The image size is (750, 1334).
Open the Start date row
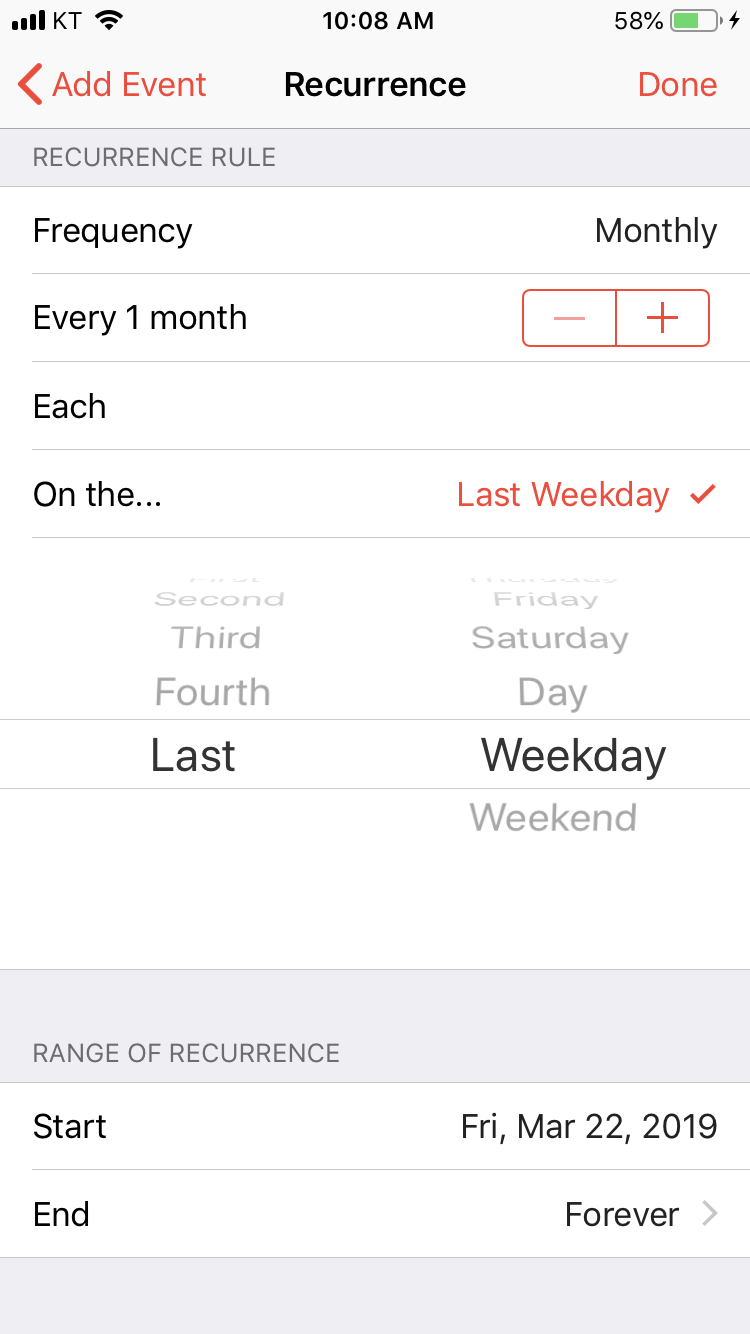click(x=375, y=1126)
